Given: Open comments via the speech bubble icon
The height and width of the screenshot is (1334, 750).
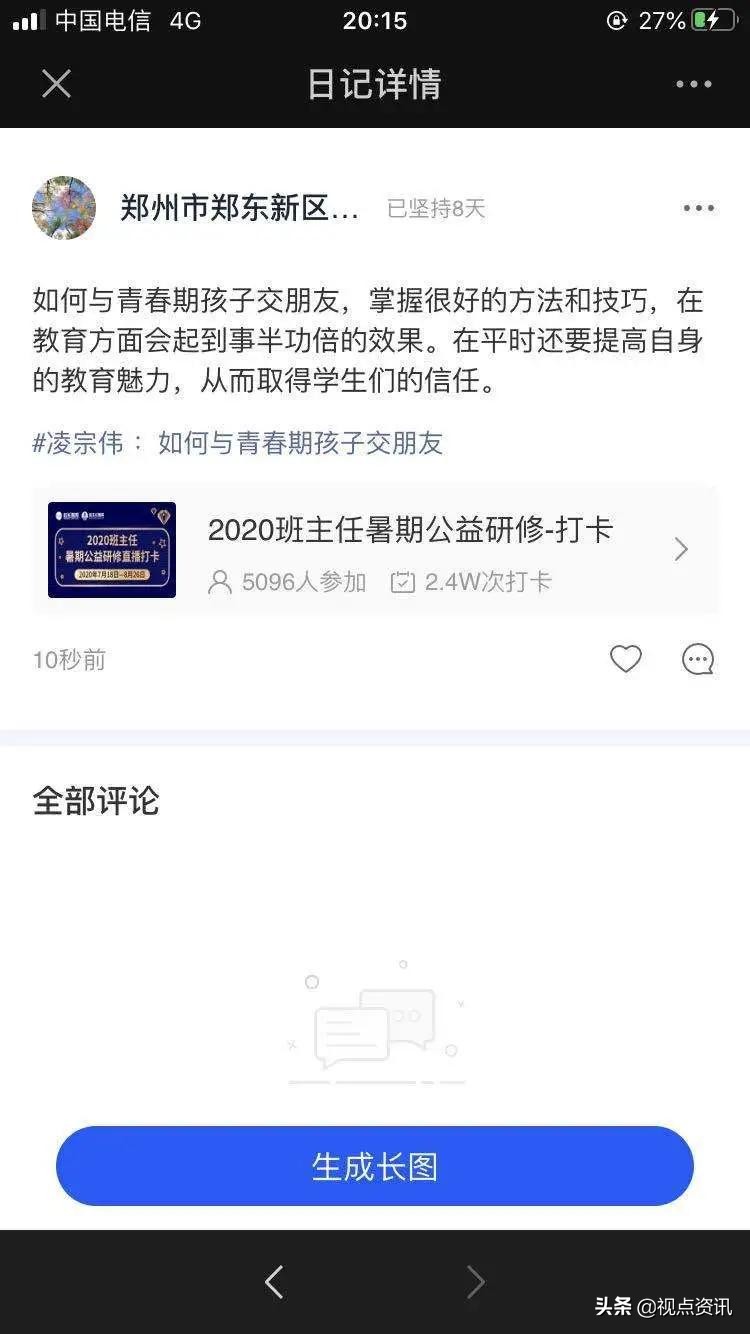Looking at the screenshot, I should coord(698,659).
